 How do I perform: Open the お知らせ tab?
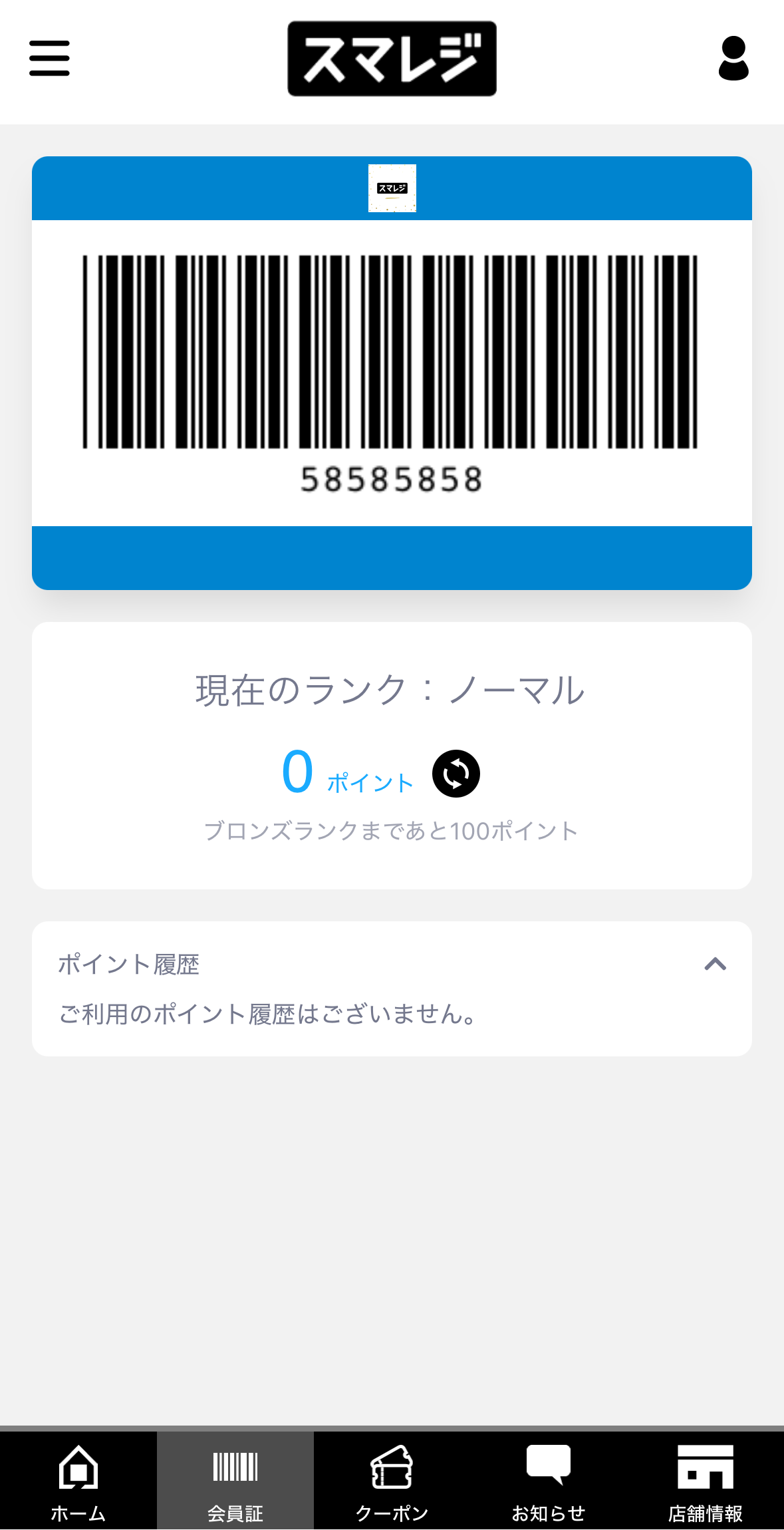549,1480
